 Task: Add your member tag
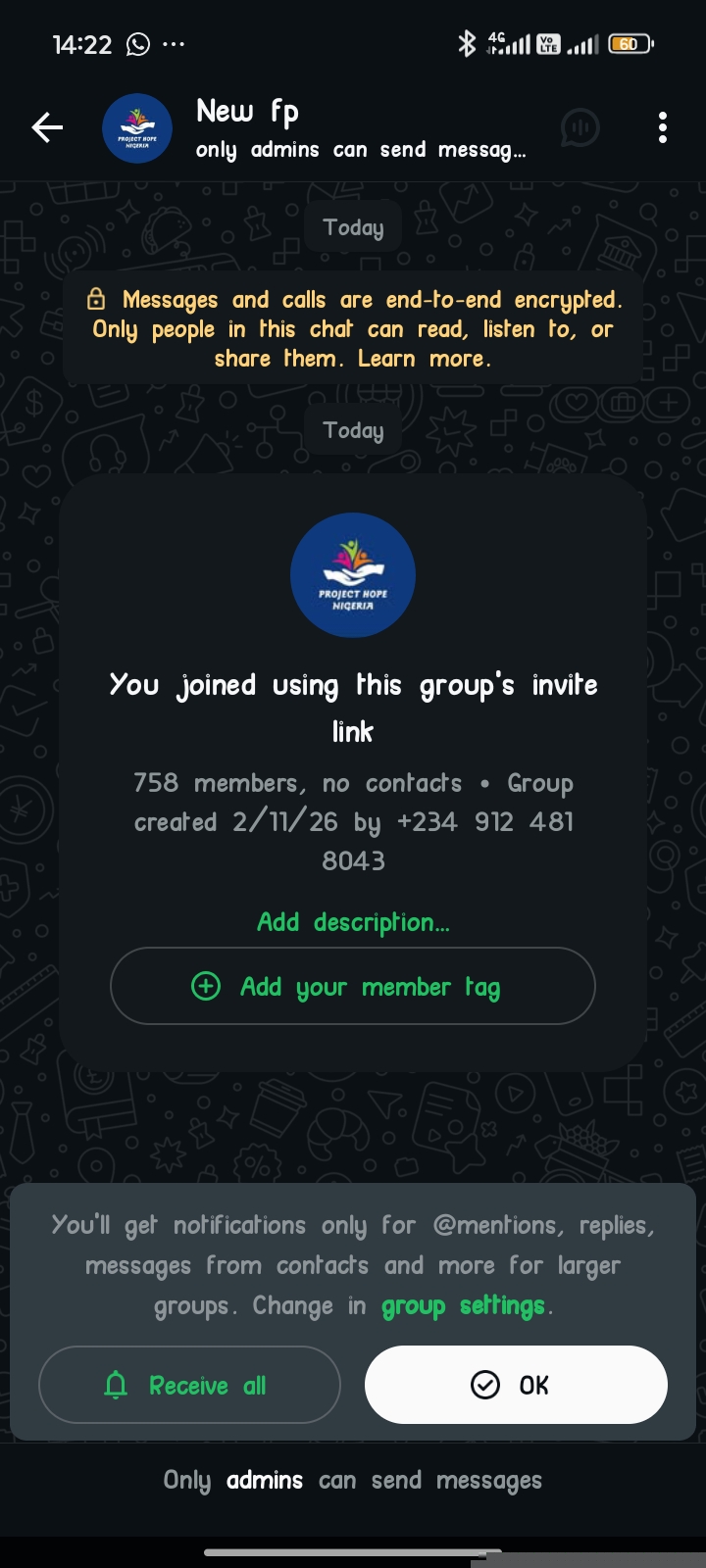(353, 986)
